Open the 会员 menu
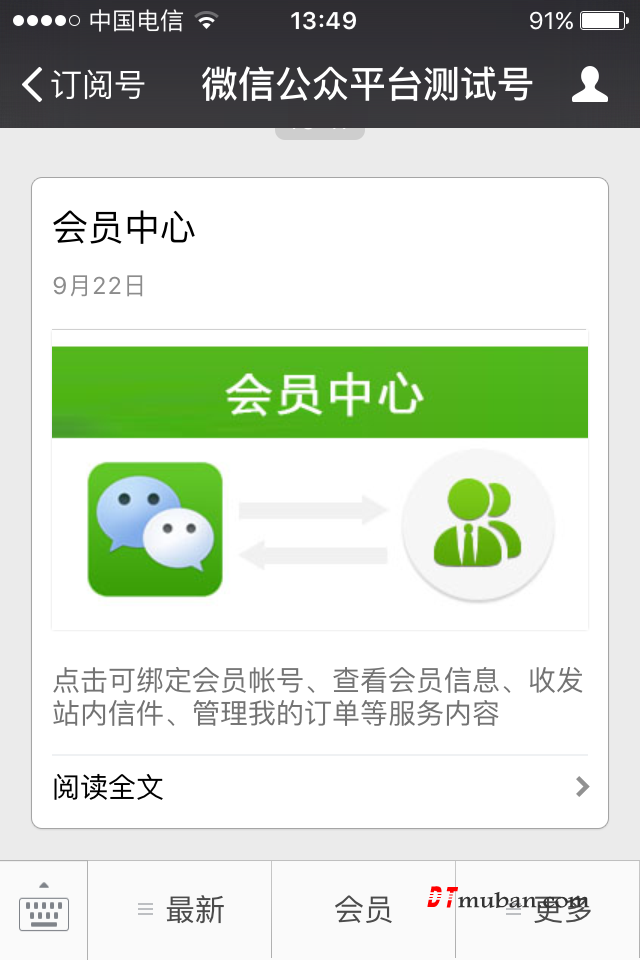640x960 pixels. pyautogui.click(x=363, y=910)
